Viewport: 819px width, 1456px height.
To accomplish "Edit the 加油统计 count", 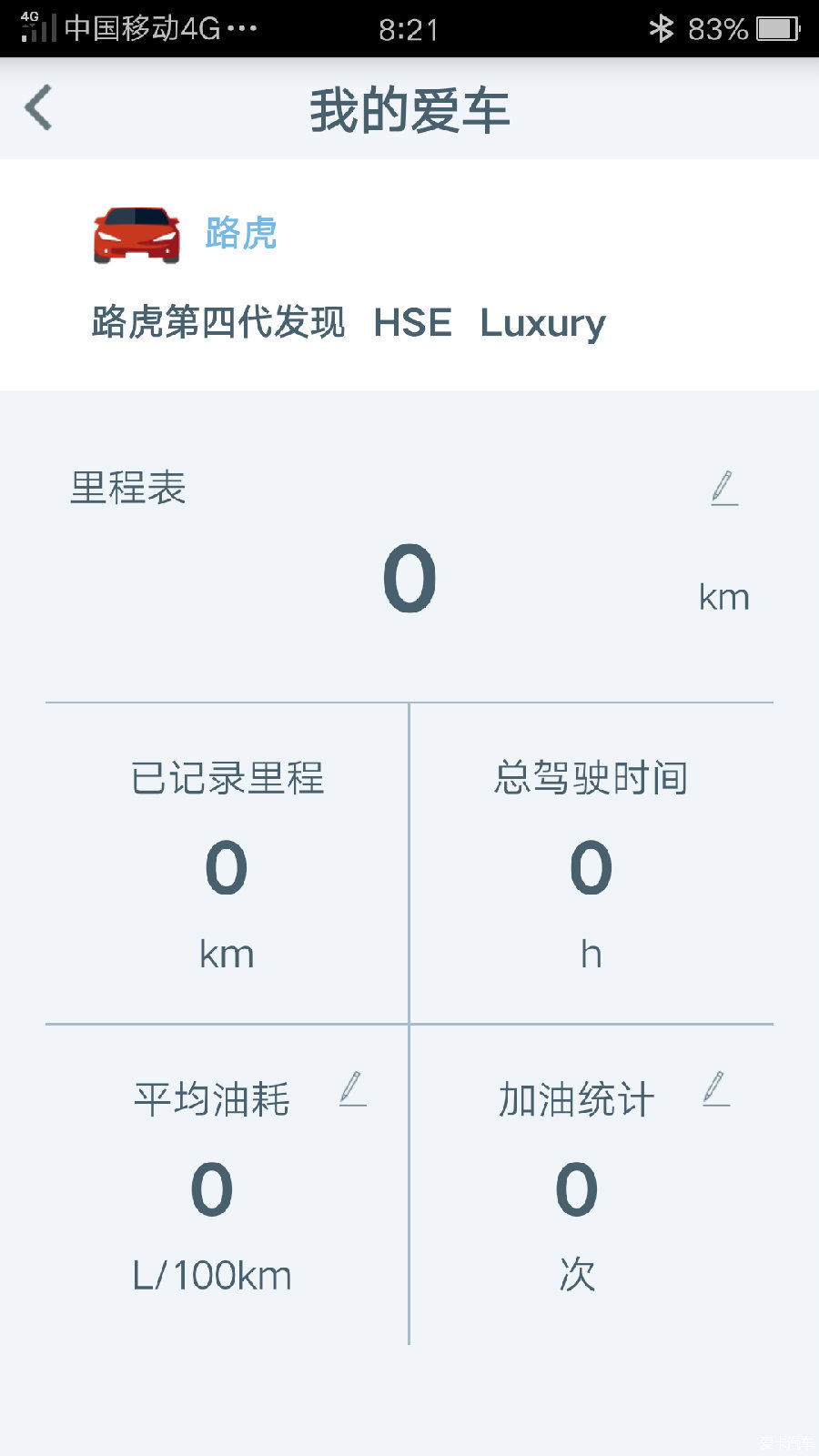I will [717, 1088].
